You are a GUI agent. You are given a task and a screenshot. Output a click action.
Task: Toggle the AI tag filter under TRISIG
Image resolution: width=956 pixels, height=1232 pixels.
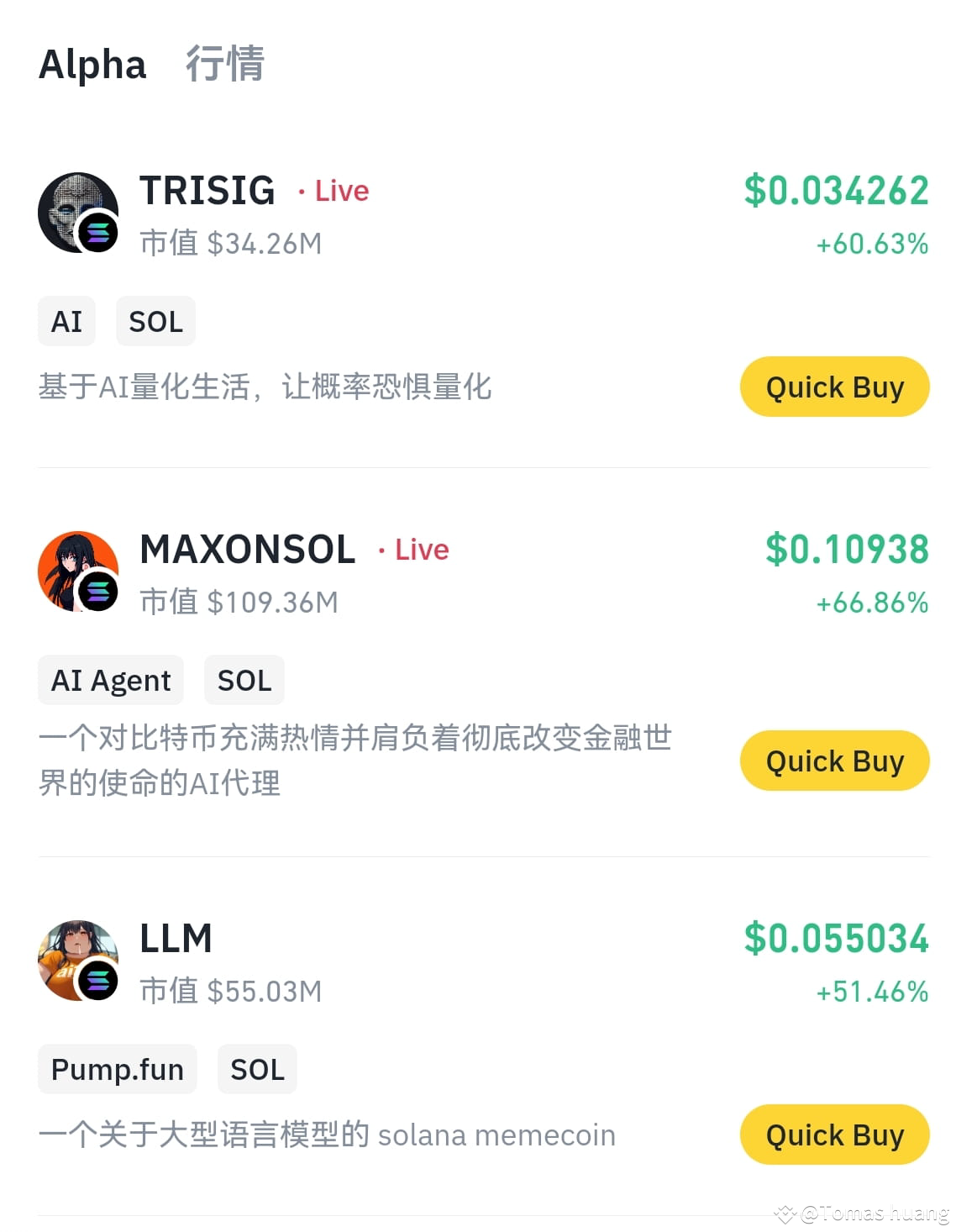[66, 321]
